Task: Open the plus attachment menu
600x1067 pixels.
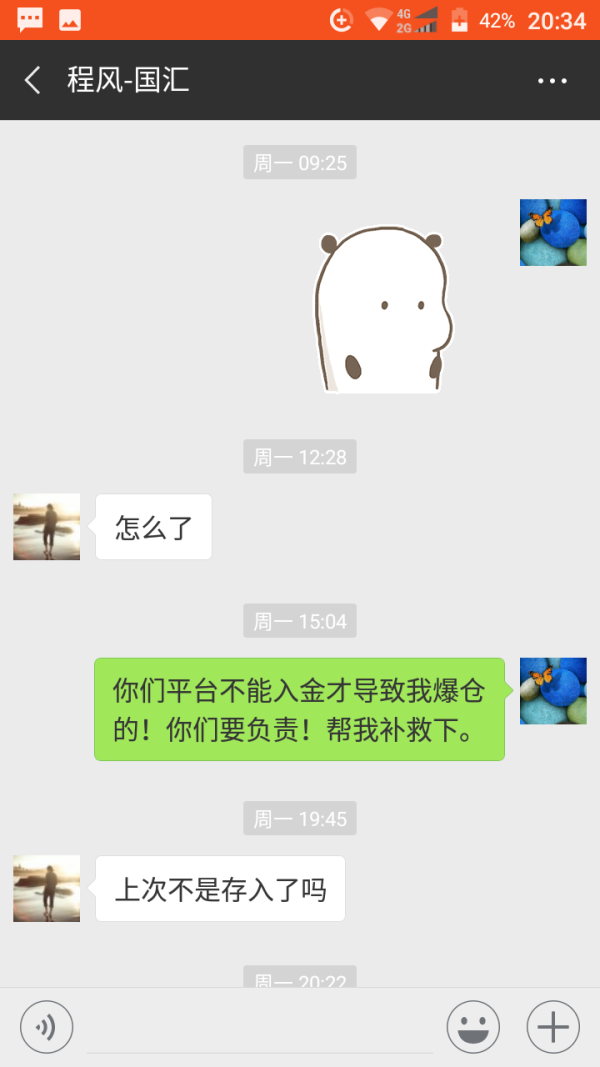Action: pos(553,1027)
